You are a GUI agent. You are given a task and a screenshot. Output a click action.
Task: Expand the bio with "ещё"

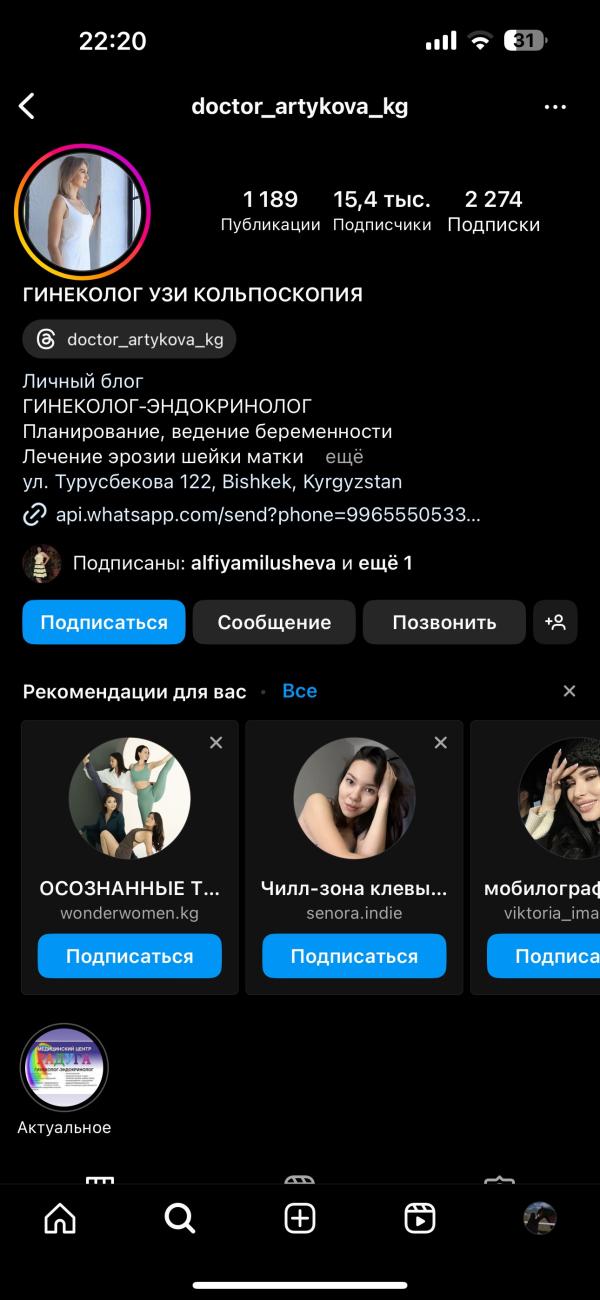coord(344,457)
